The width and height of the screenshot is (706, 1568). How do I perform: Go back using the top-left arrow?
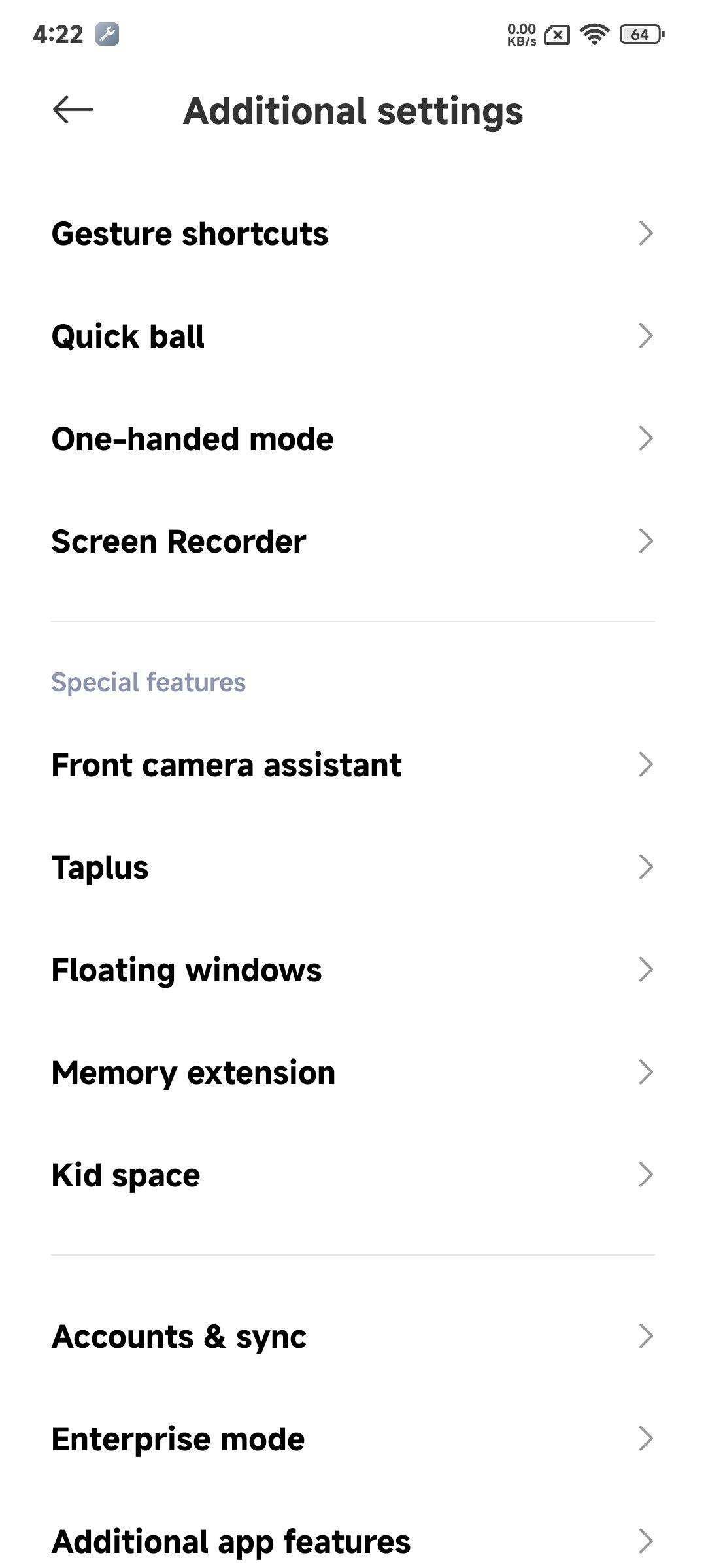coord(73,110)
